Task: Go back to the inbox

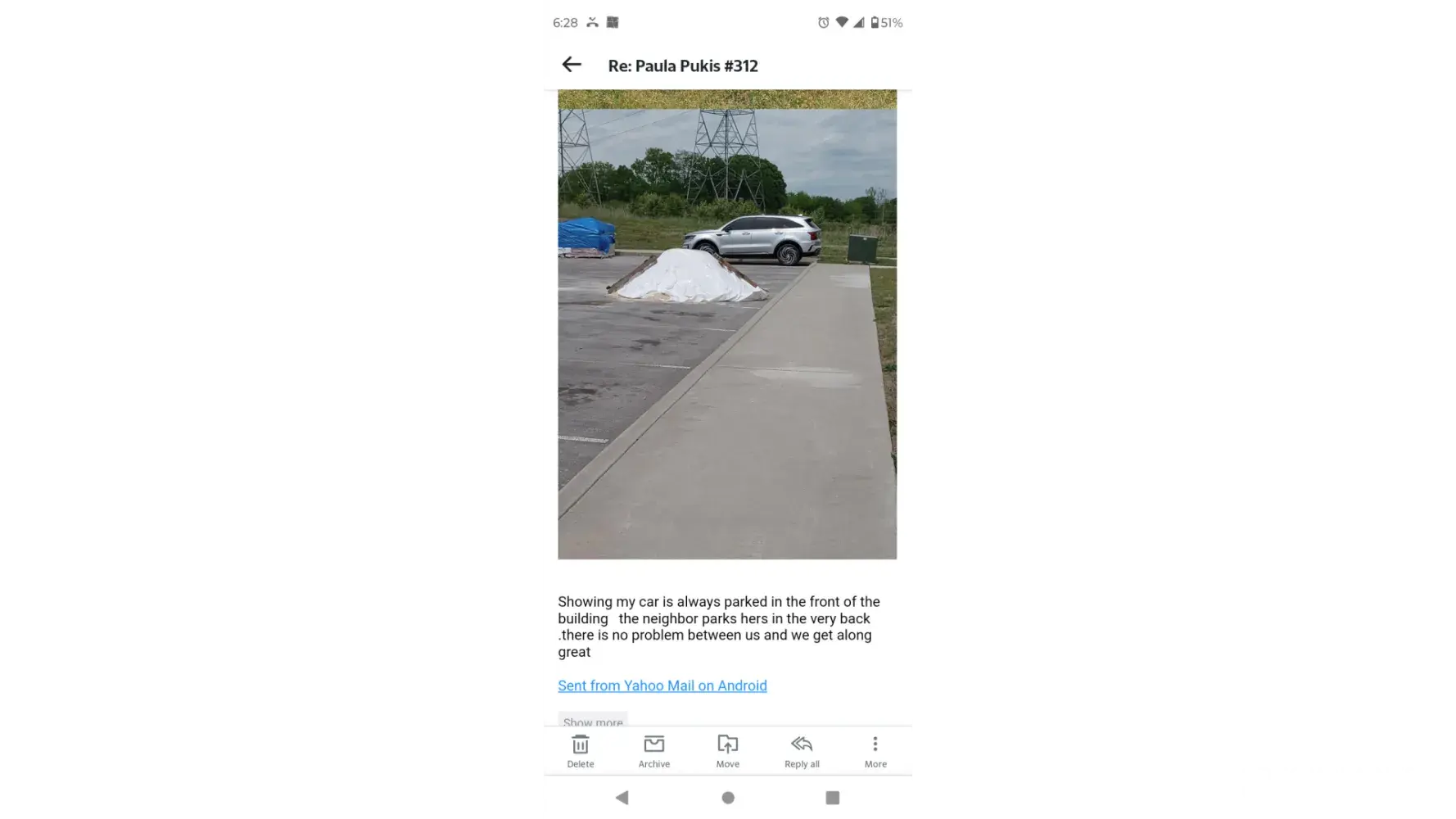Action: [572, 65]
